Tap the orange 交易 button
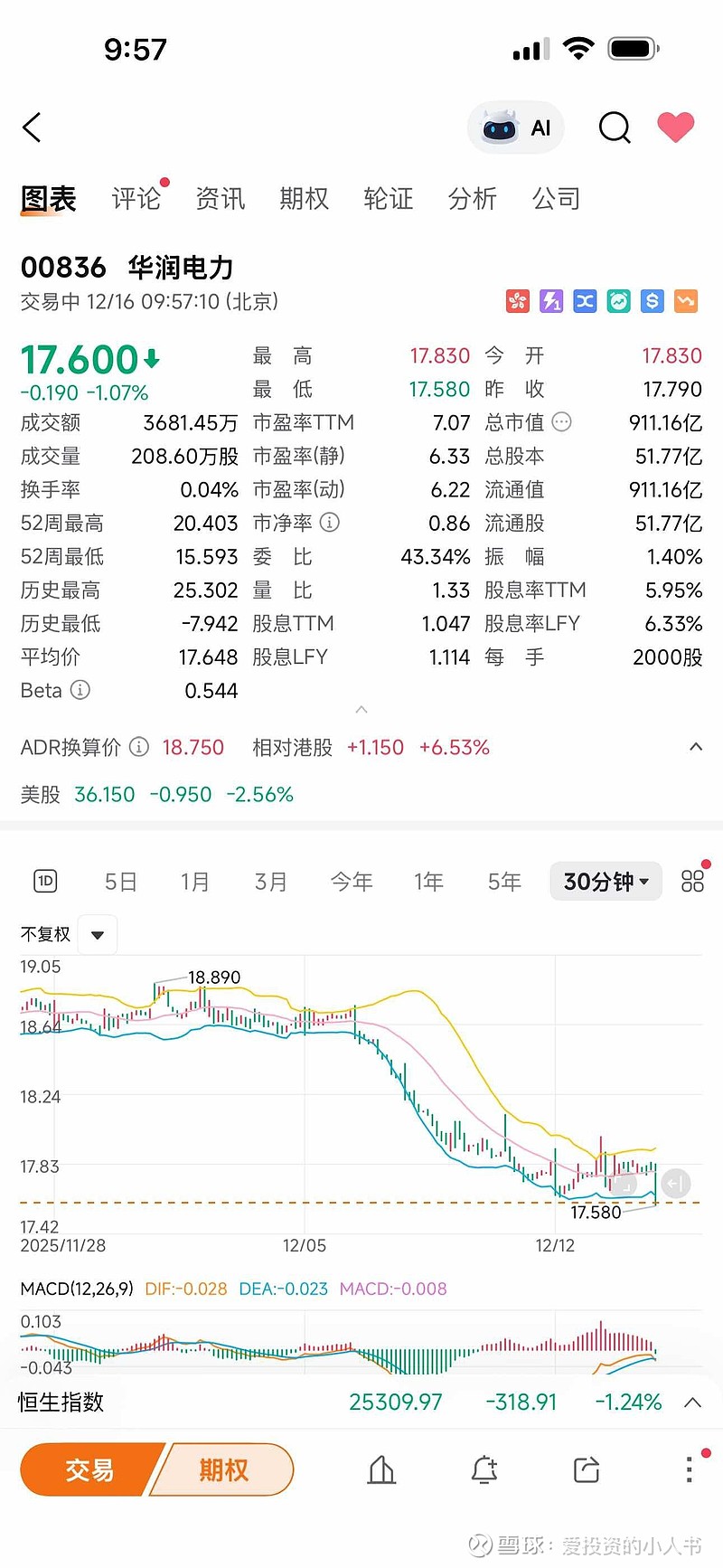Image resolution: width=723 pixels, height=1568 pixels. [x=89, y=1470]
